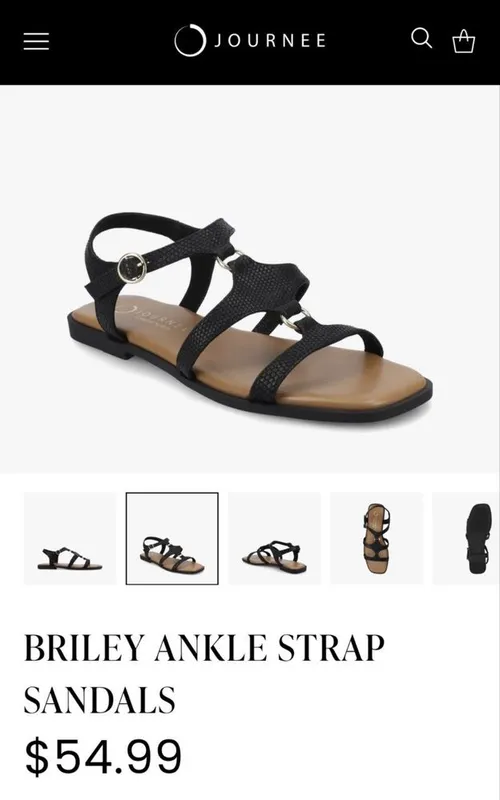Open the main sandal product image
500x800 pixels.
tap(250, 279)
